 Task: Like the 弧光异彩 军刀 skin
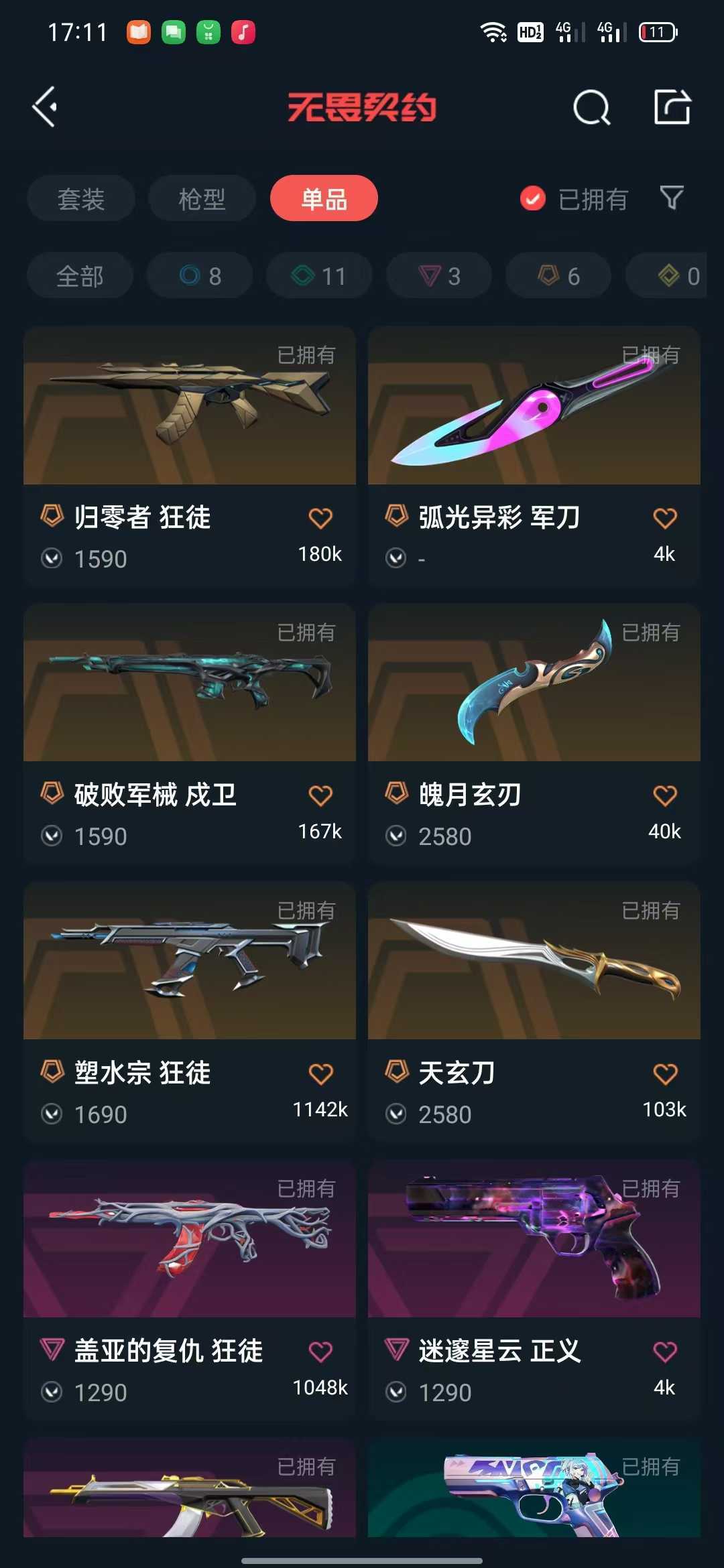pyautogui.click(x=665, y=518)
